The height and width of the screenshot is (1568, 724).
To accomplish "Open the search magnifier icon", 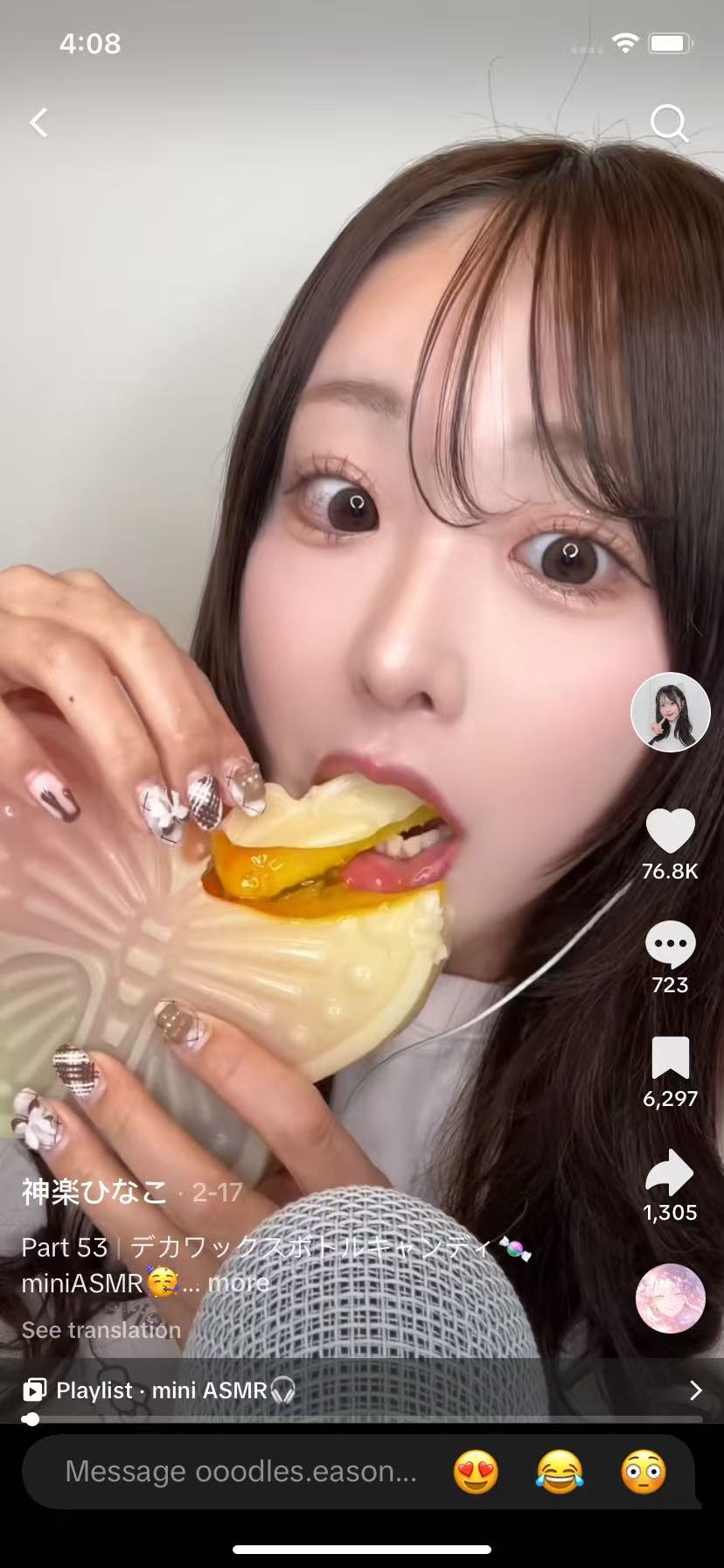I will tap(669, 123).
